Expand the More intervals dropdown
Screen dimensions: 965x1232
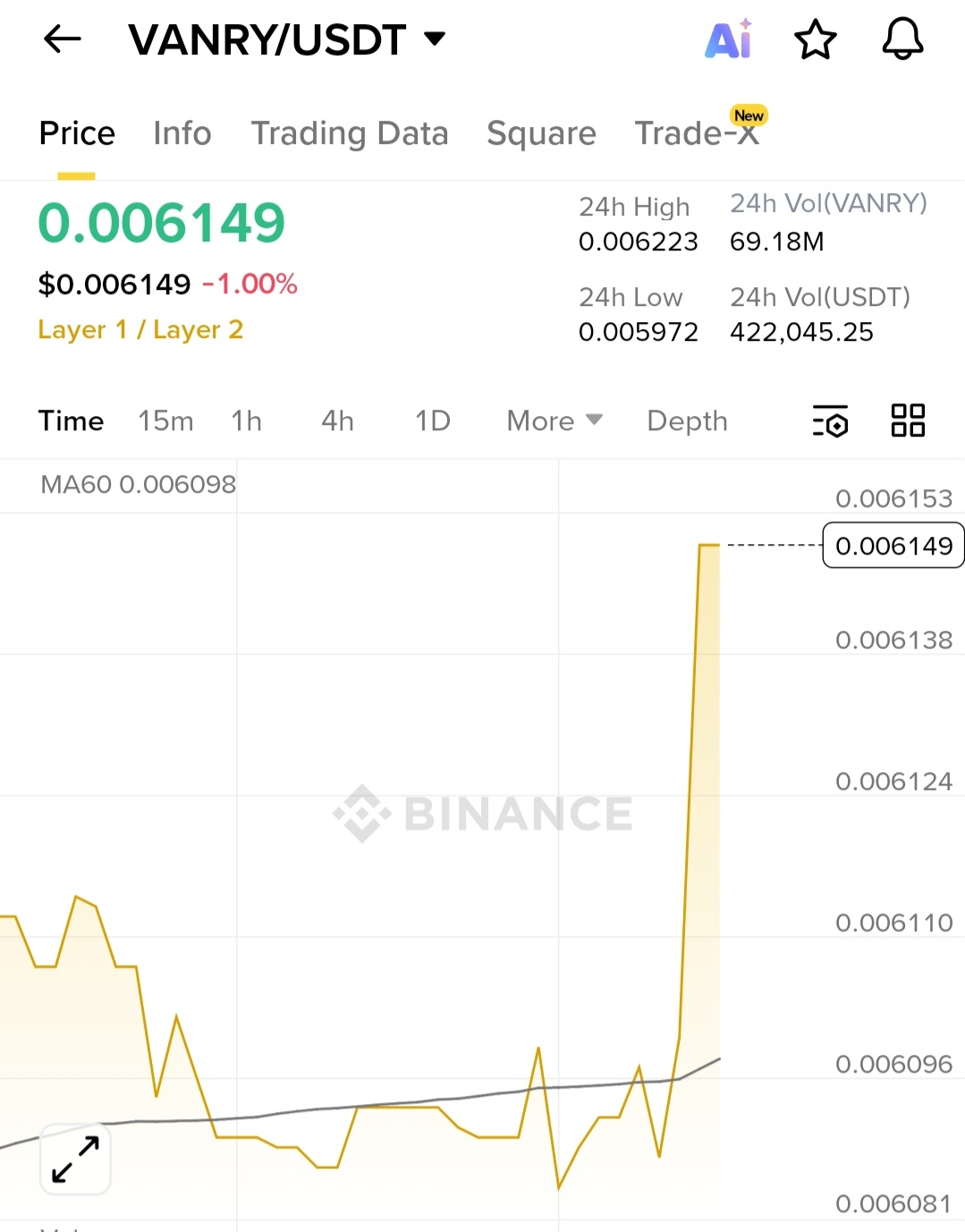coord(554,421)
